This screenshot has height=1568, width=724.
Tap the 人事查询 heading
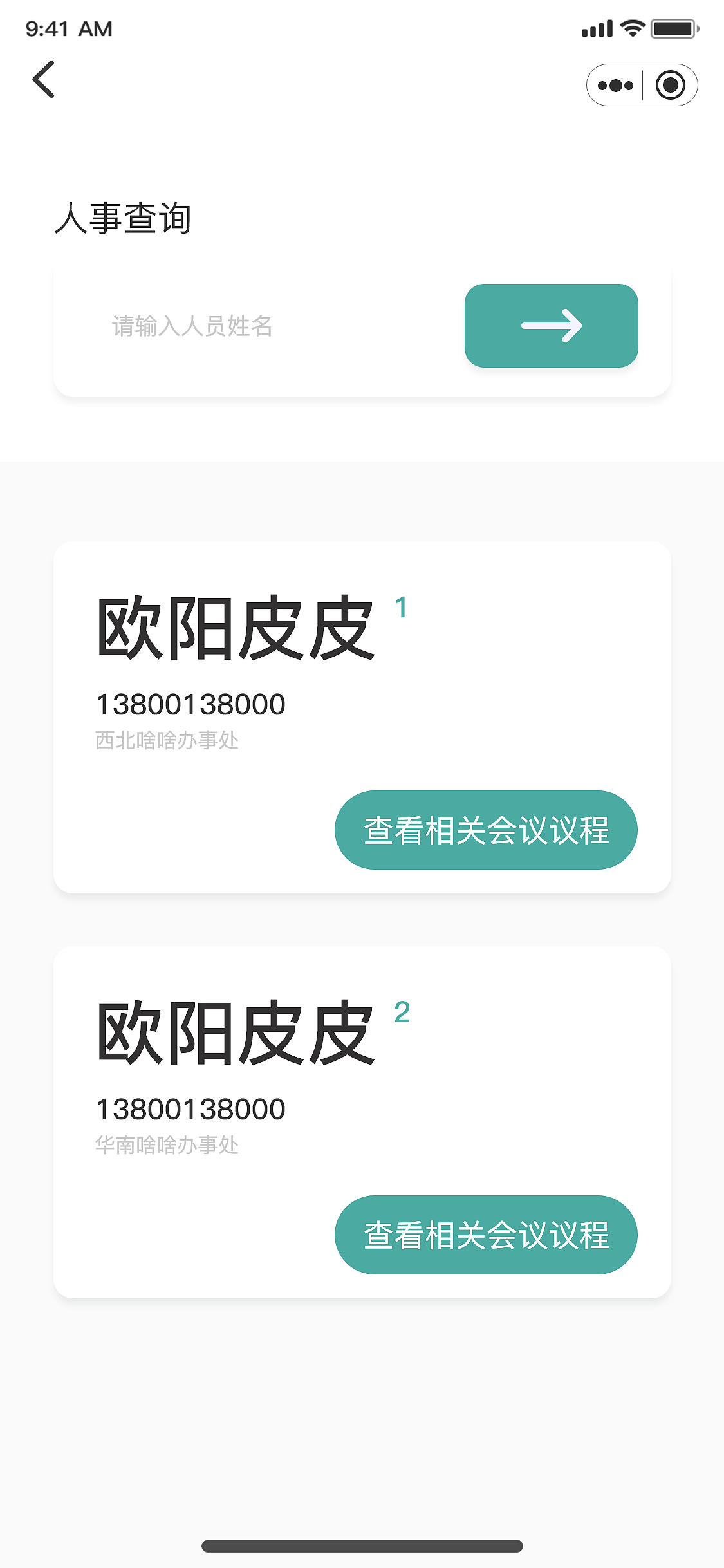125,219
